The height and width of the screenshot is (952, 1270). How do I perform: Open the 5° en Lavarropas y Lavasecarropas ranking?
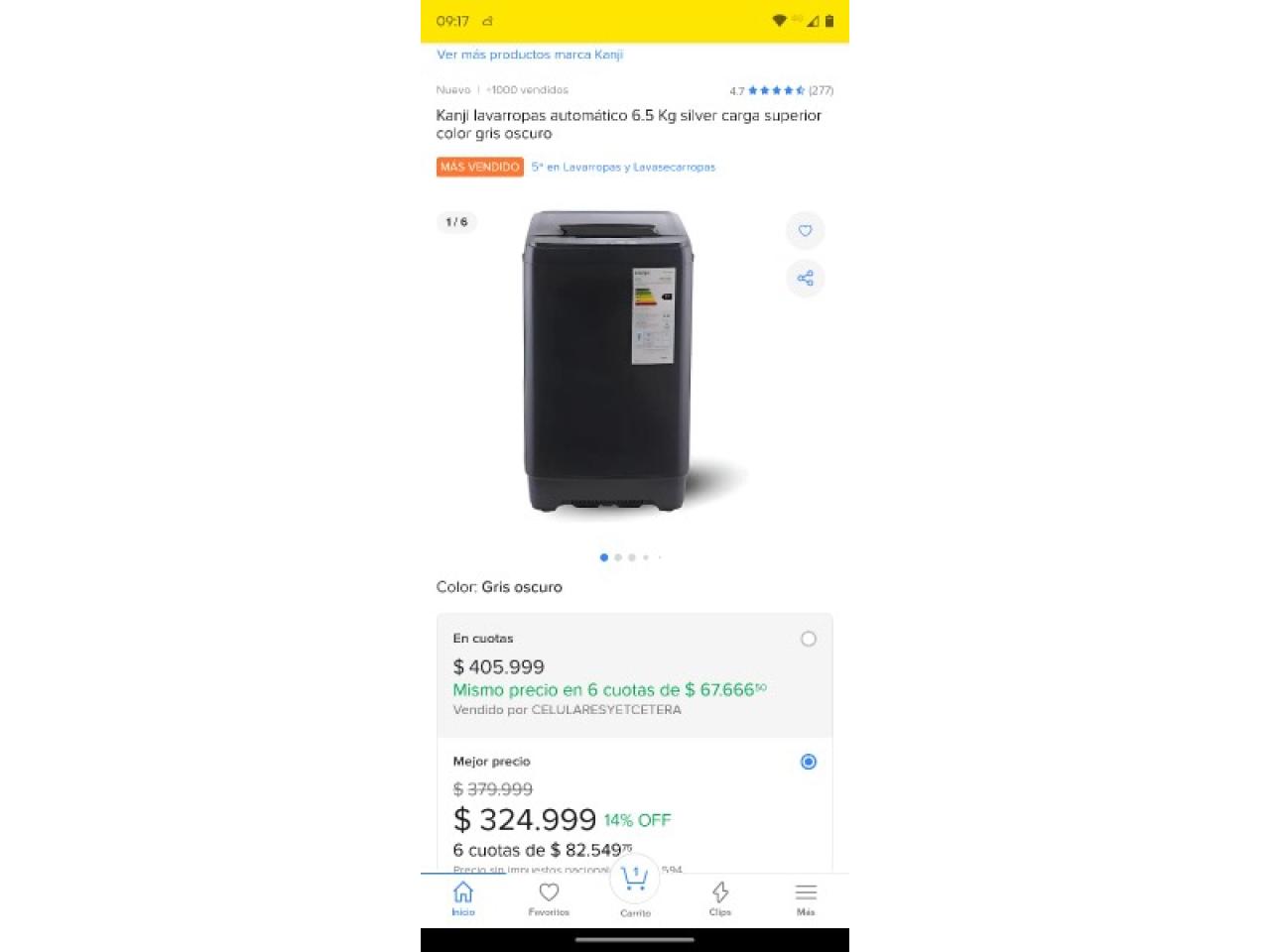tap(623, 168)
